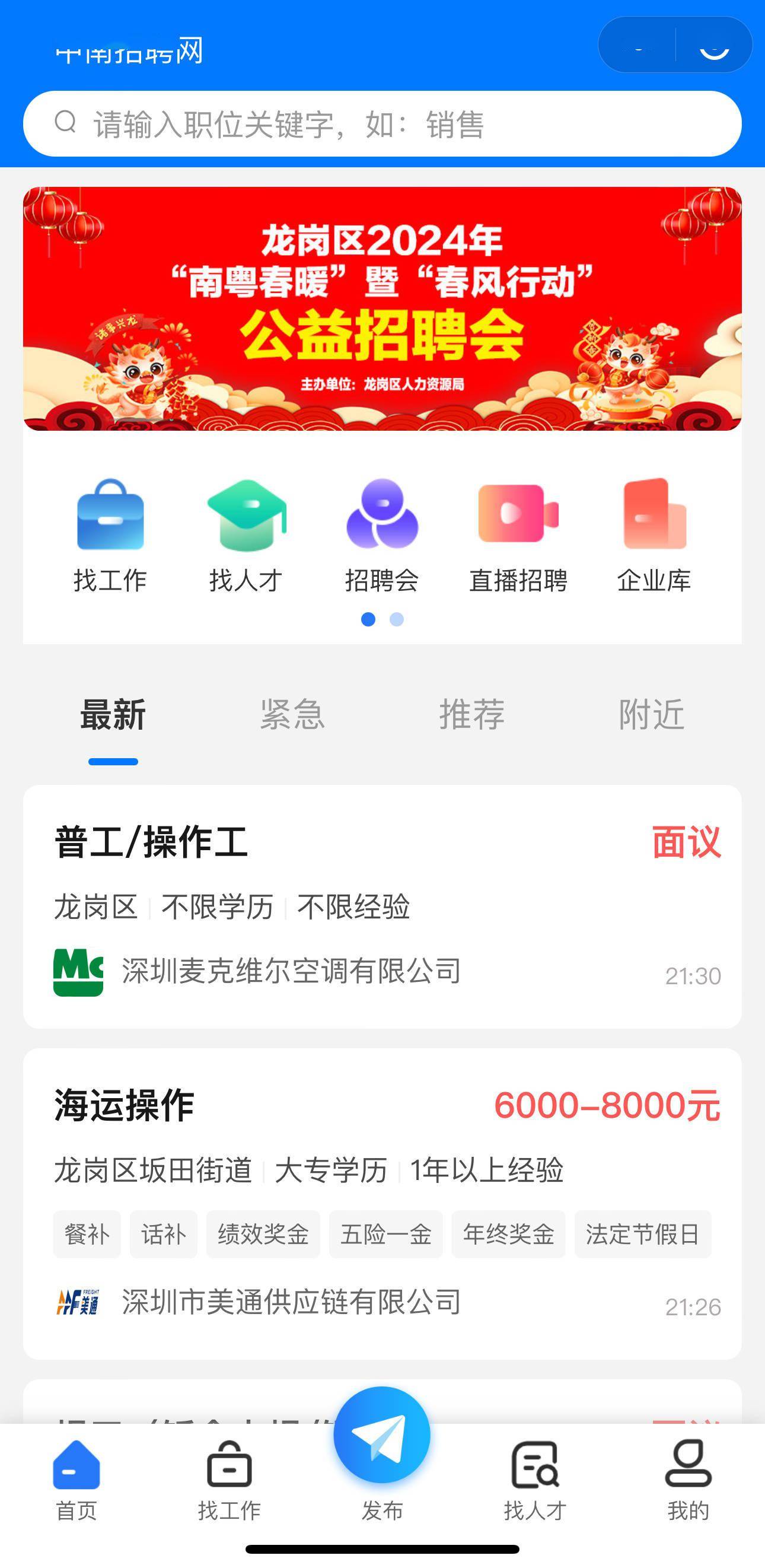Screen dimensions: 765x1568
Task: Switch to the 紧急 tab
Action: click(293, 714)
